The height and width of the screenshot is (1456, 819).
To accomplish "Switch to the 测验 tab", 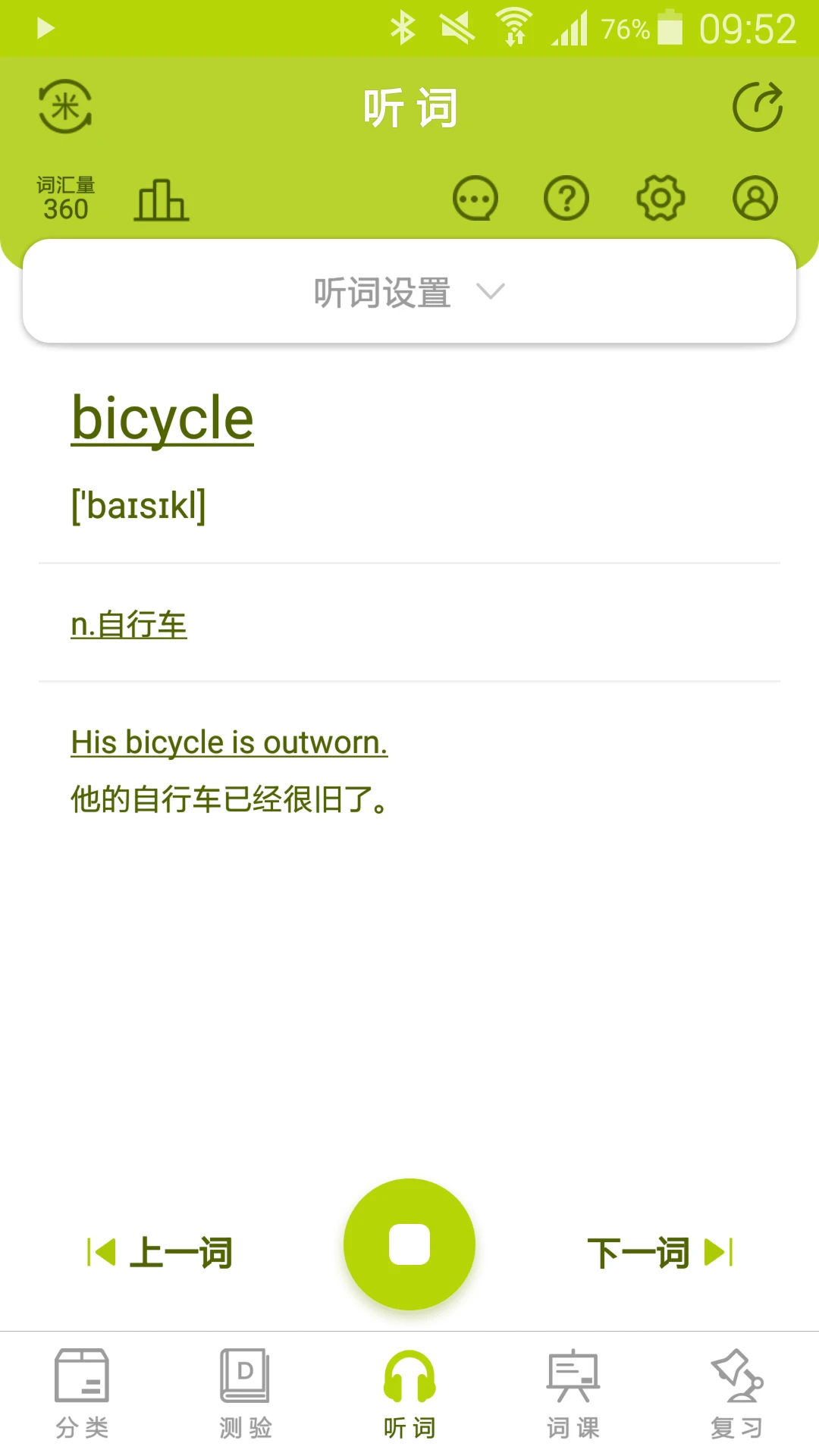I will pyautogui.click(x=245, y=1394).
